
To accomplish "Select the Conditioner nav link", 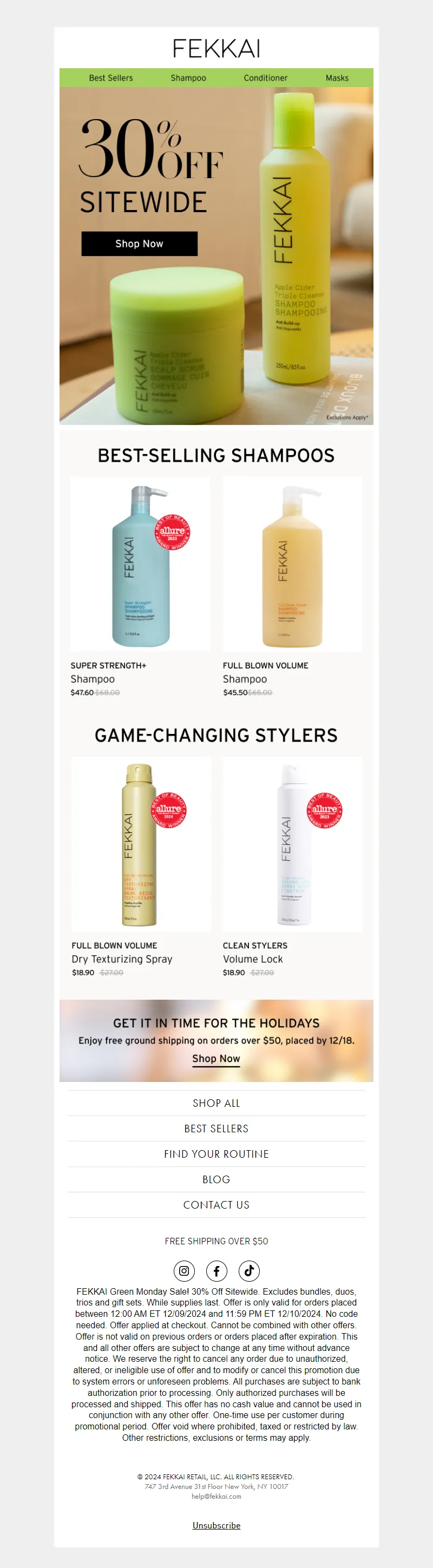I will coord(266,78).
